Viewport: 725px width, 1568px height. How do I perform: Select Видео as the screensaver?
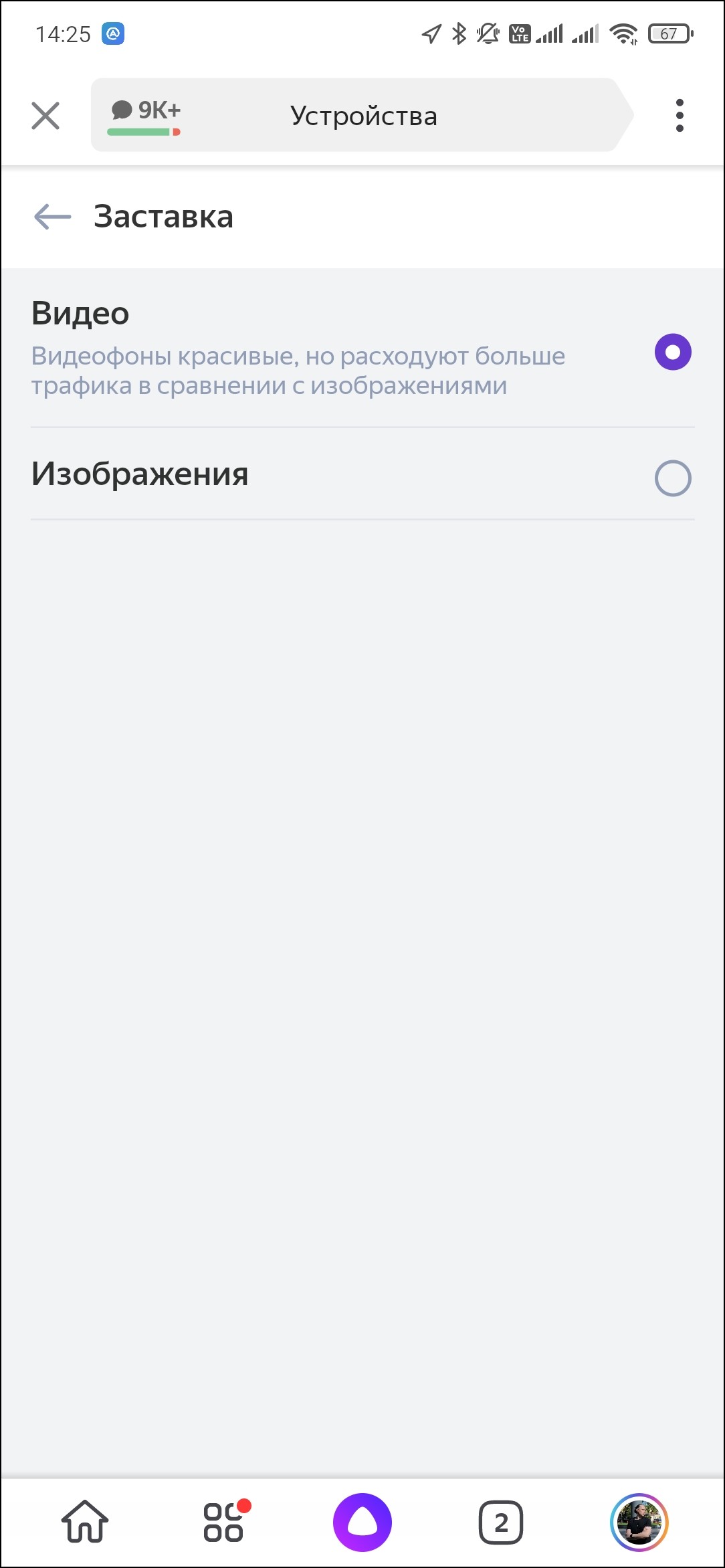672,352
